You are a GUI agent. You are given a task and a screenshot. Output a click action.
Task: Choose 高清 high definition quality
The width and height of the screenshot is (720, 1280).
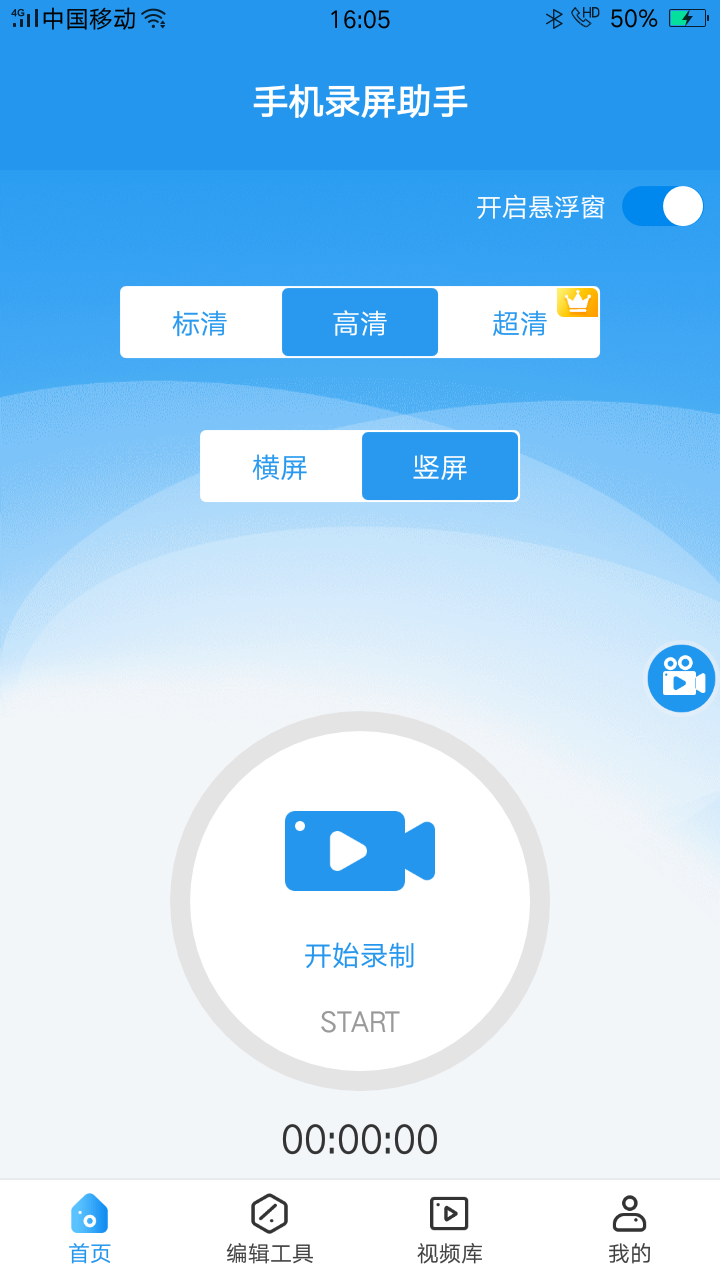pyautogui.click(x=359, y=322)
